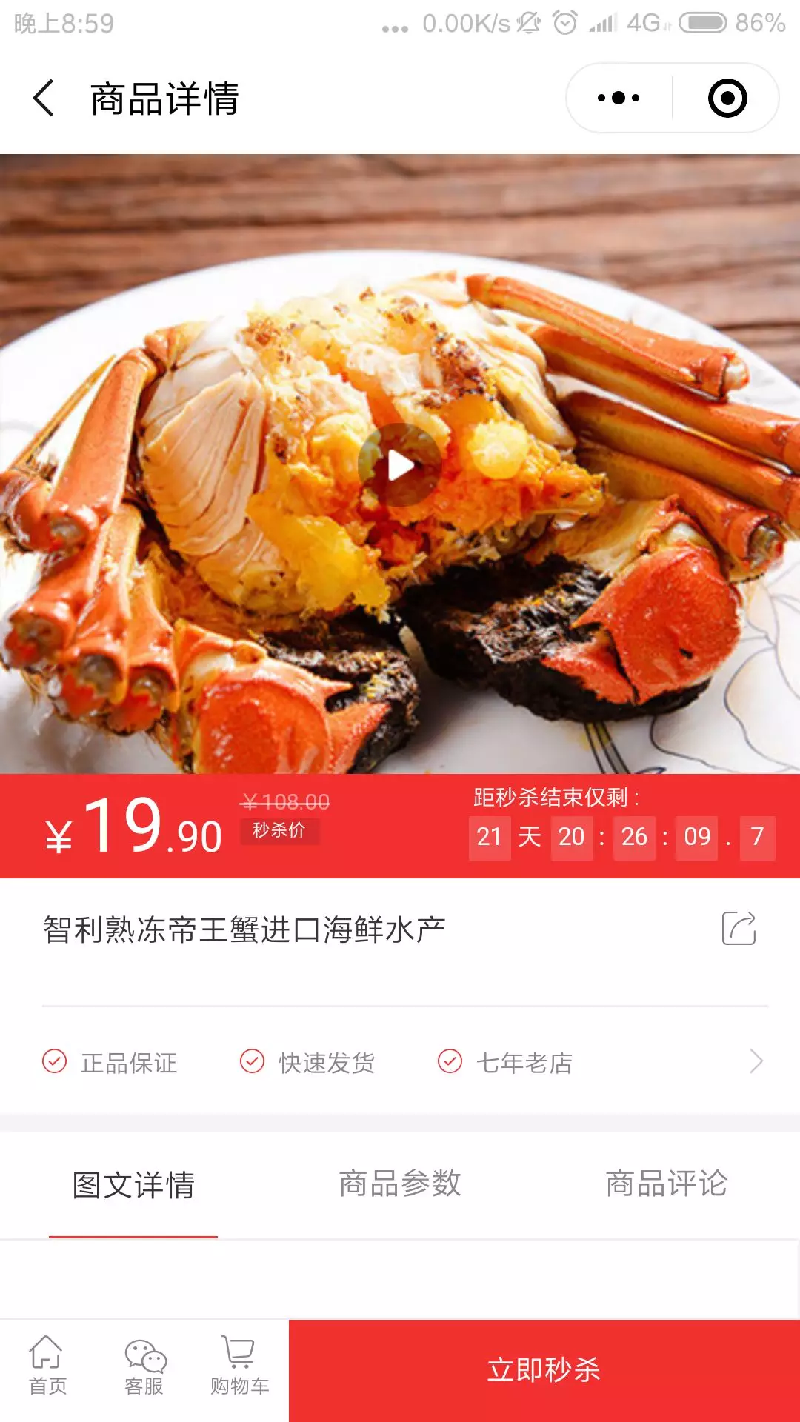Go to 首页 home
Viewport: 800px width, 1422px height.
[47, 1367]
